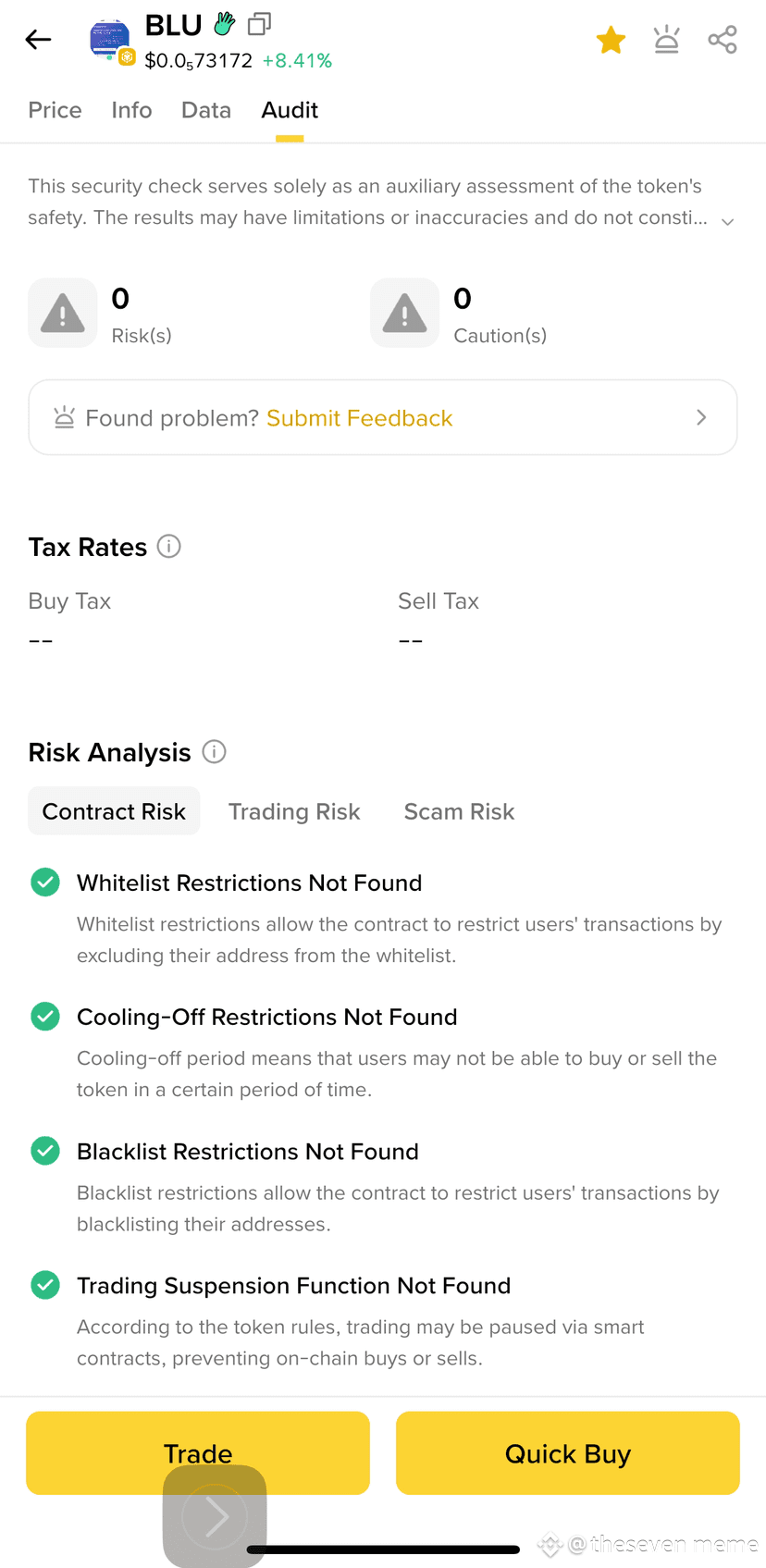
Task: Switch to the Trading Risk section
Action: [294, 811]
